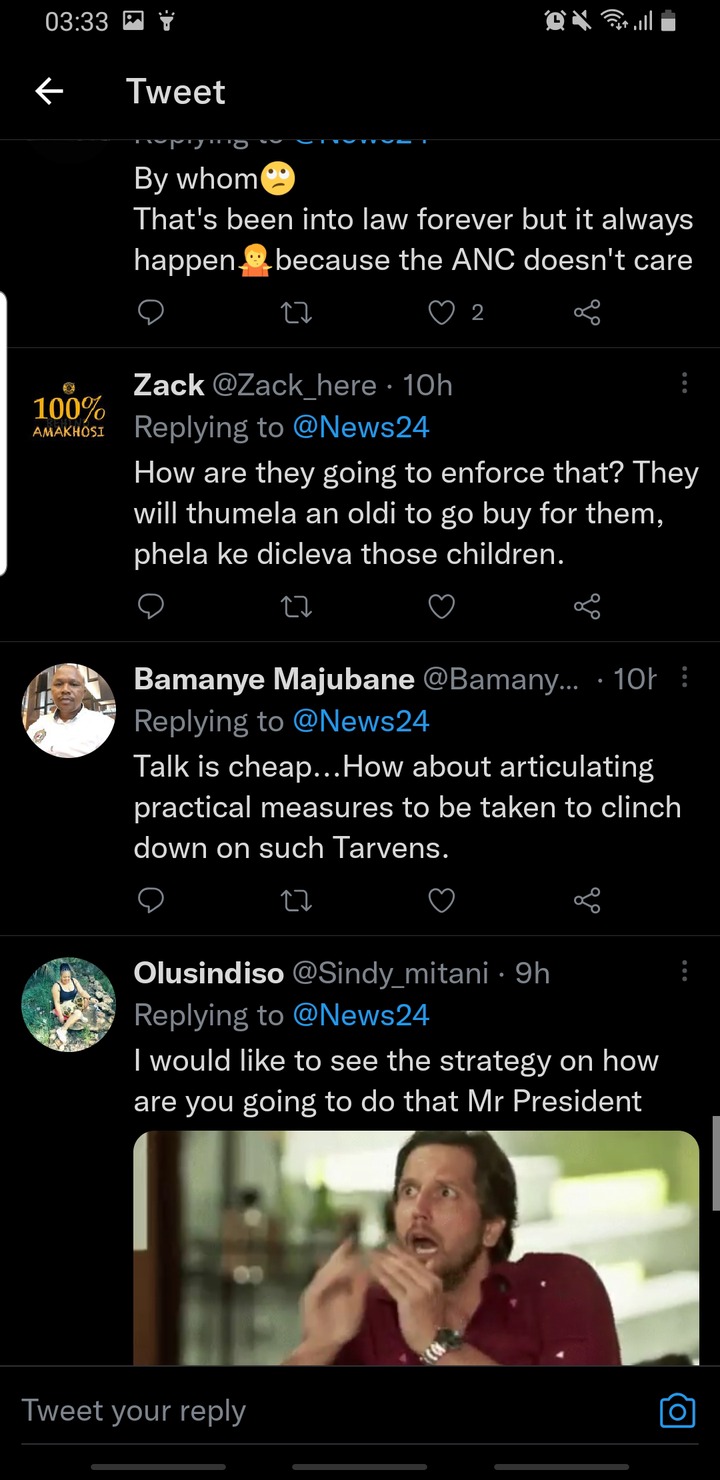Like Zack's reply
Viewport: 720px width, 1480px height.
pos(442,606)
